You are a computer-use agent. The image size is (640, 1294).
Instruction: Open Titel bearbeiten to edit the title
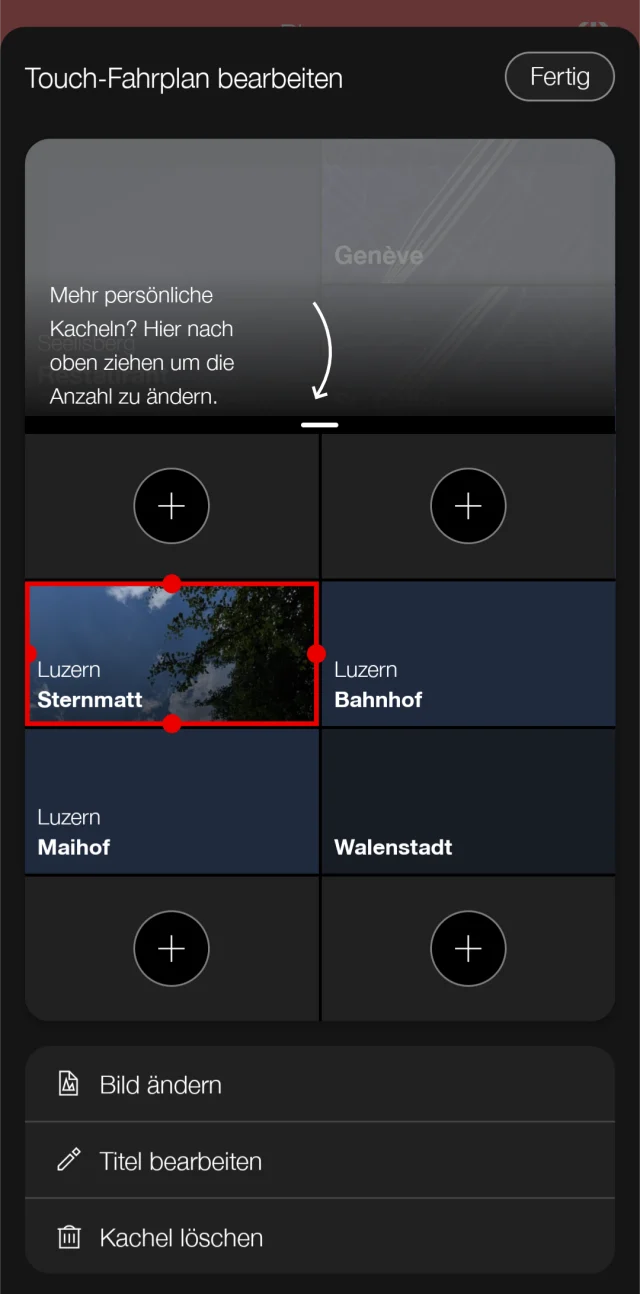pos(319,1161)
